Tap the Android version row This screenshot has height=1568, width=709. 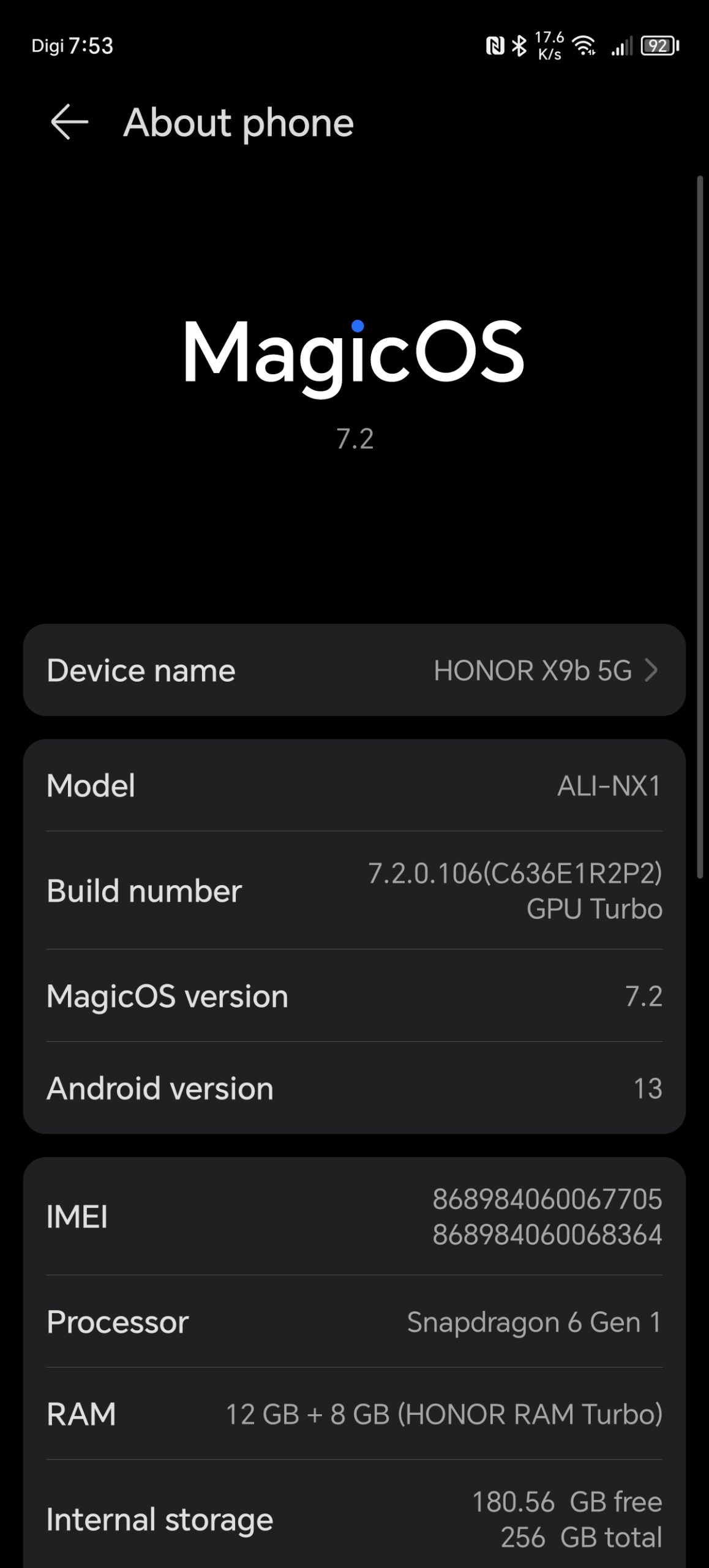coord(354,1088)
